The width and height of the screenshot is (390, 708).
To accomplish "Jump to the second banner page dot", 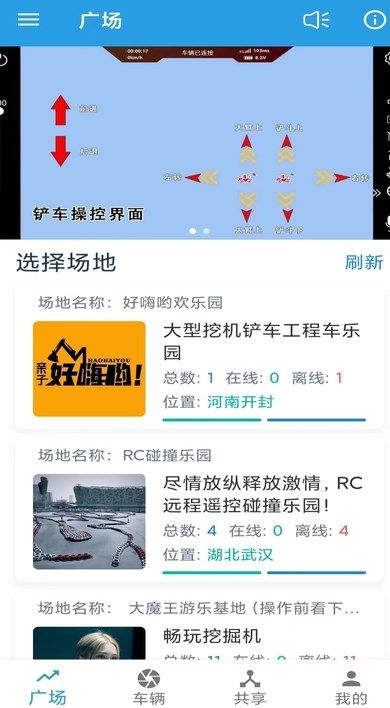I will coord(206,231).
